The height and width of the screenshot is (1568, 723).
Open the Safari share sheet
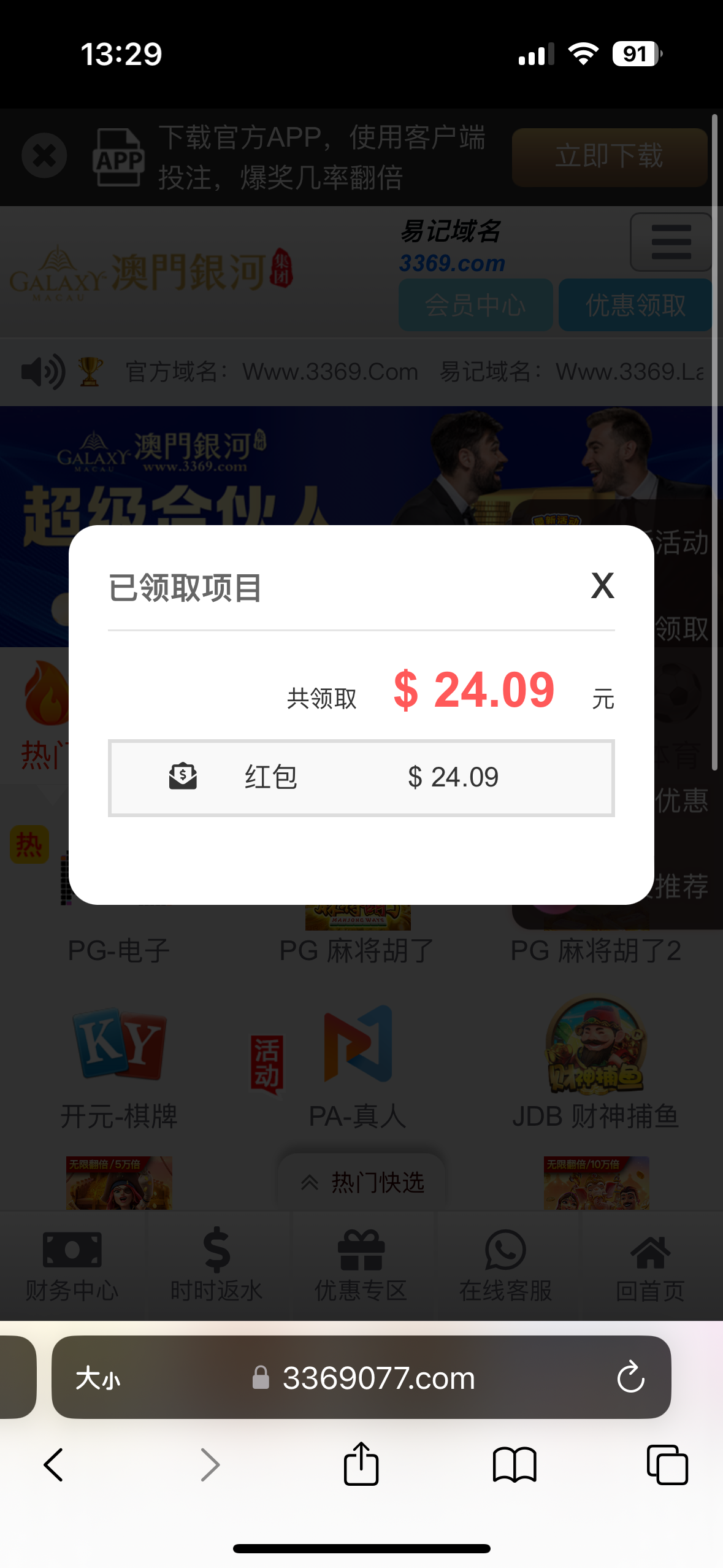[x=361, y=1465]
